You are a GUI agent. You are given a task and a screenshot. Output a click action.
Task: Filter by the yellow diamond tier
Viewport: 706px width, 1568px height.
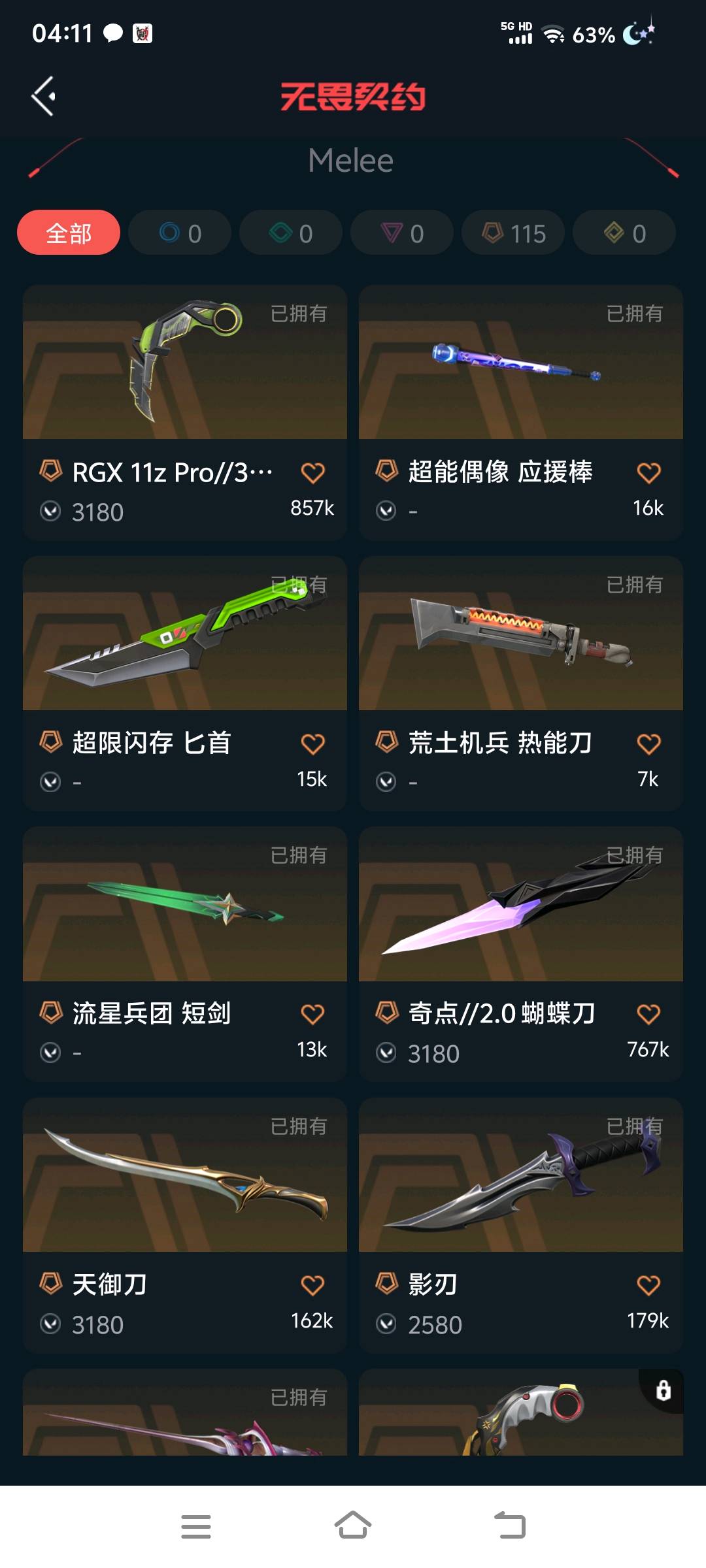(x=624, y=233)
